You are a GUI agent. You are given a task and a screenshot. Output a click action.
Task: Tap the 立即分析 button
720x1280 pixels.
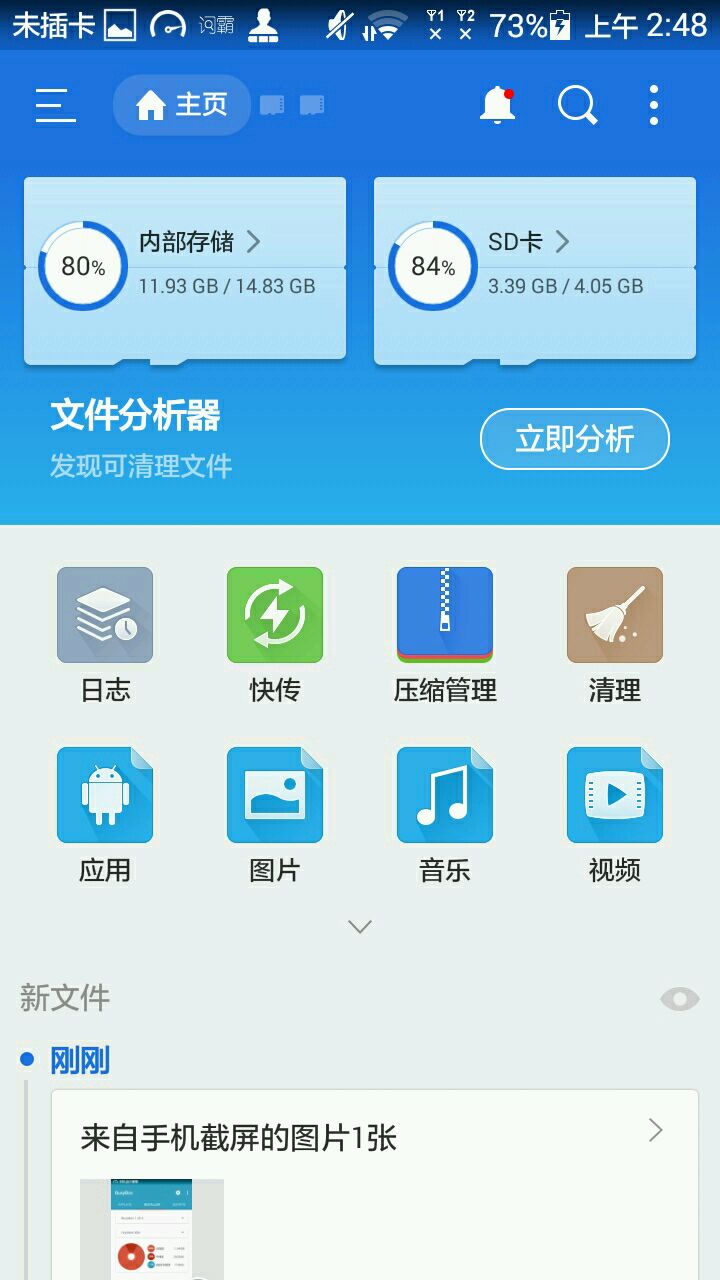coord(575,439)
